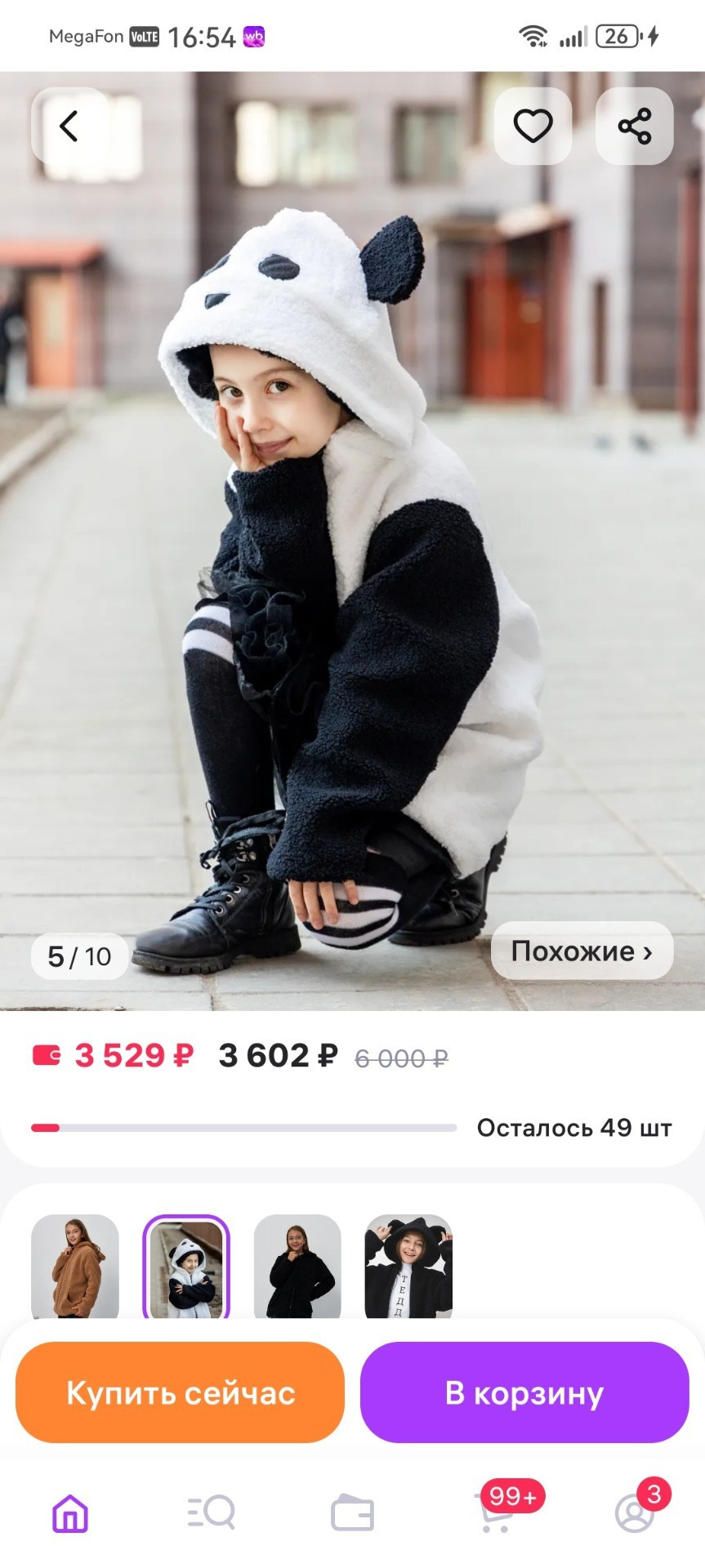The image size is (705, 1568).
Task: Add item with В корзину button
Action: (x=524, y=1392)
